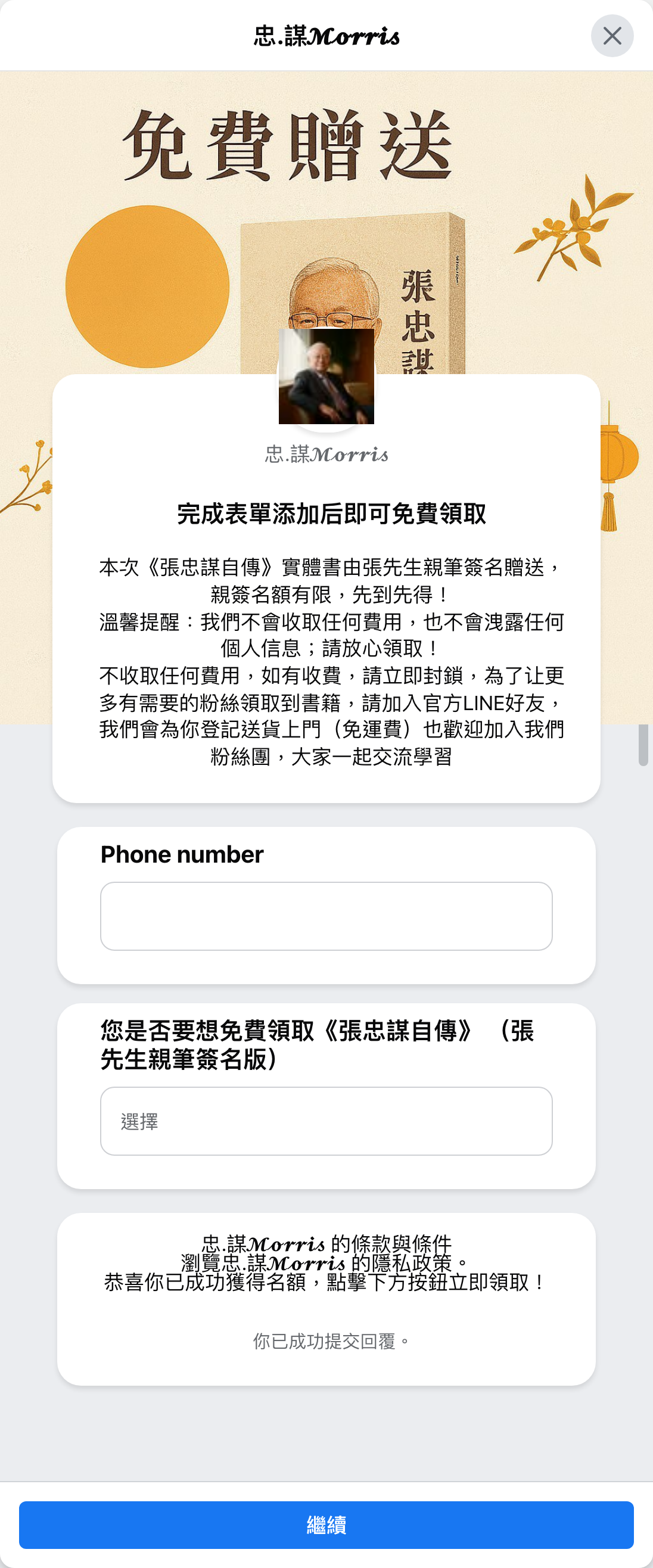653x1568 pixels.
Task: Click the Phone number field label
Action: [181, 855]
